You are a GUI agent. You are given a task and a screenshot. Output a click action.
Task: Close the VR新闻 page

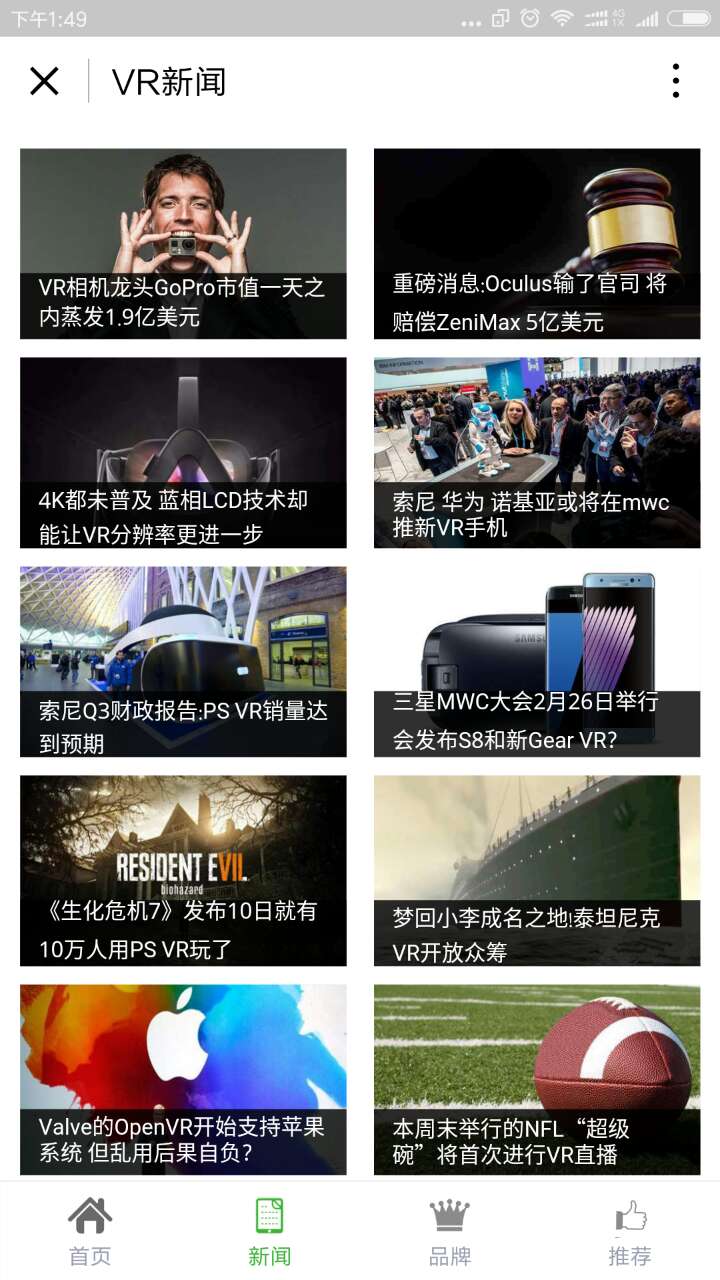click(45, 81)
